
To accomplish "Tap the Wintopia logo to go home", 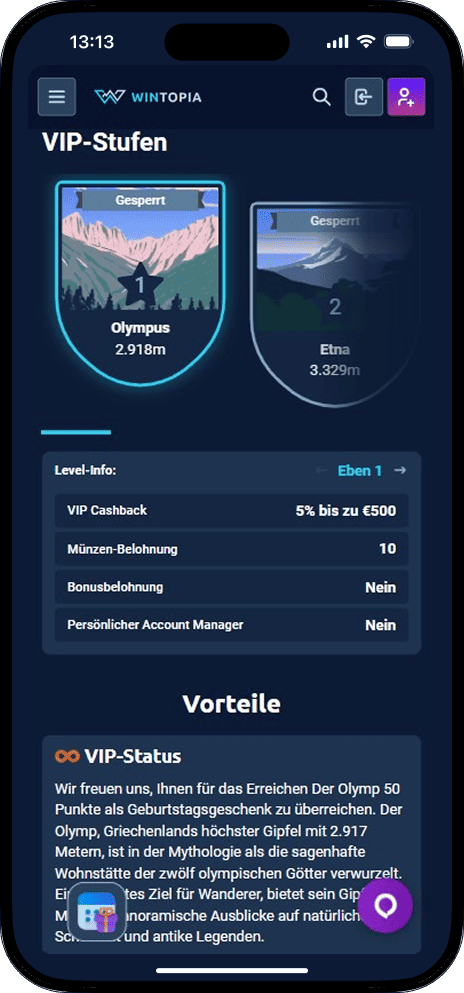I will click(x=147, y=97).
